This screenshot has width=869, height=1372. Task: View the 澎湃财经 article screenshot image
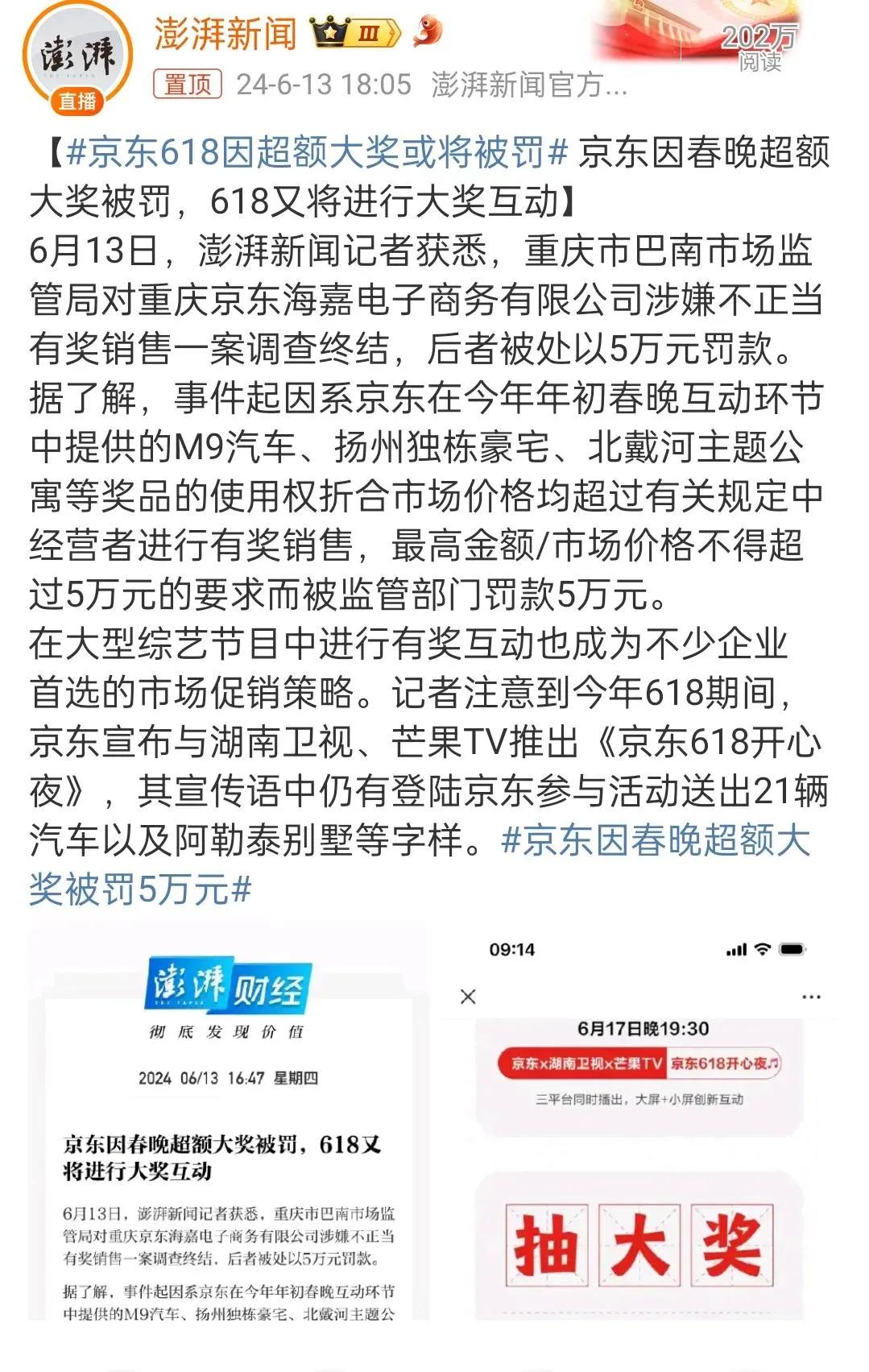[x=229, y=1124]
